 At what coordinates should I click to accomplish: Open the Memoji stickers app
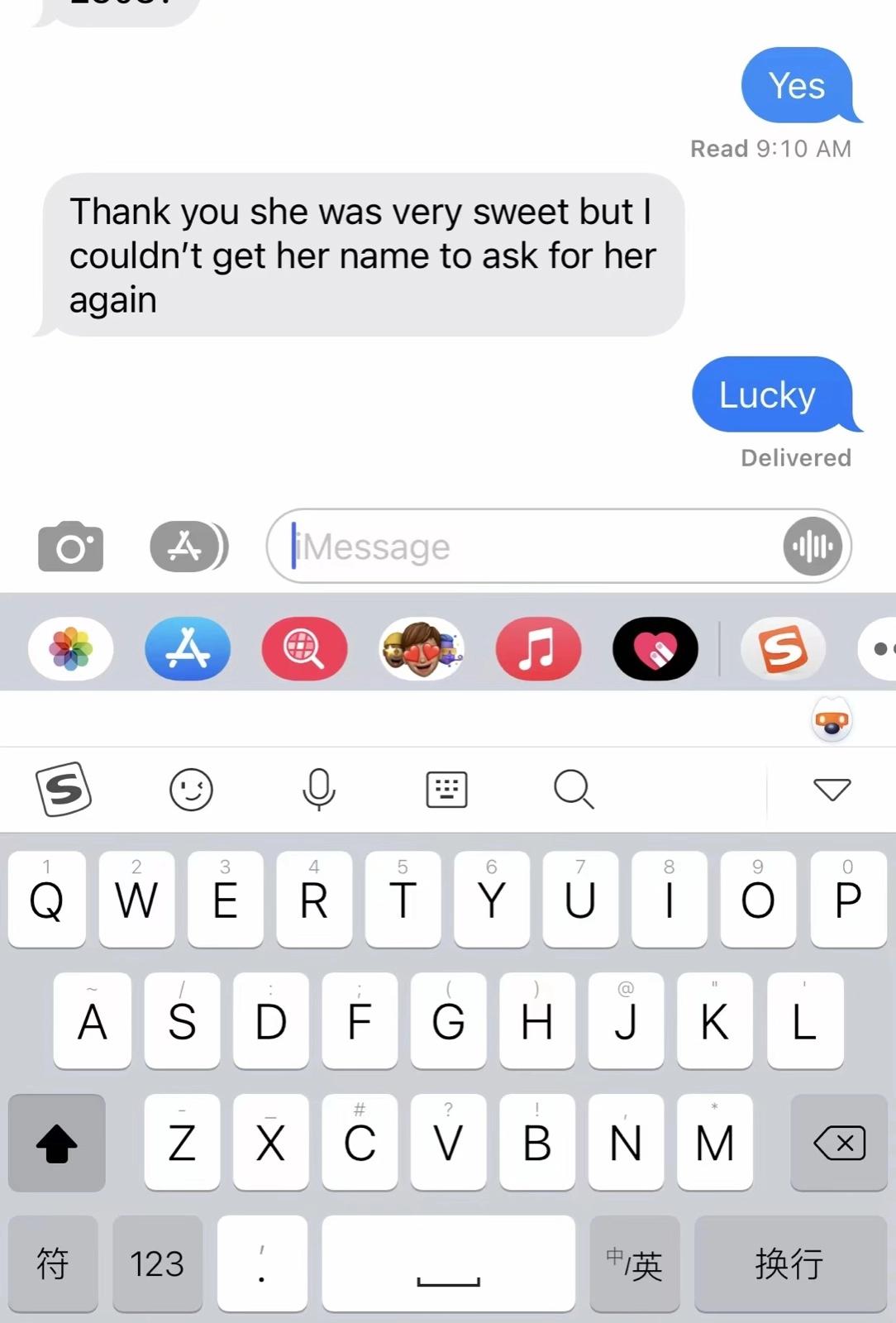(x=422, y=649)
